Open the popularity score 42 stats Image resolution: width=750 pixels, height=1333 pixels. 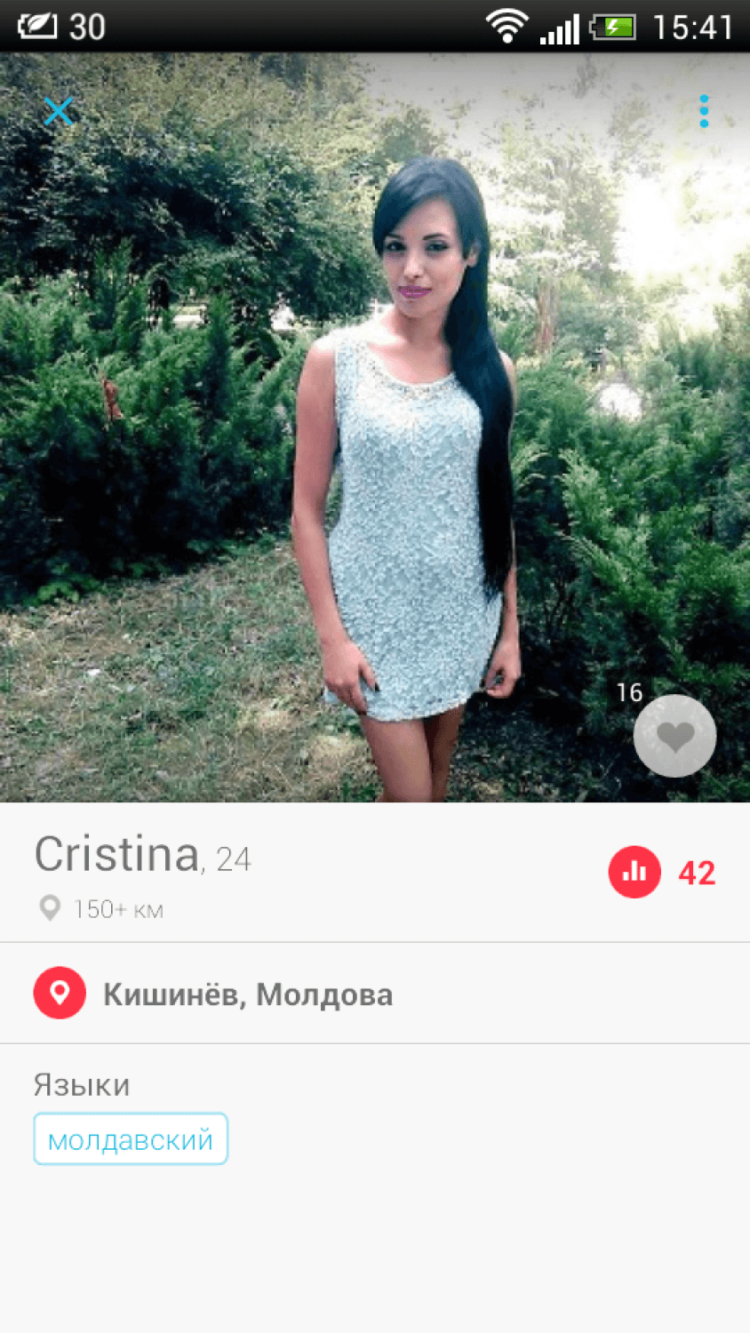pyautogui.click(x=661, y=872)
